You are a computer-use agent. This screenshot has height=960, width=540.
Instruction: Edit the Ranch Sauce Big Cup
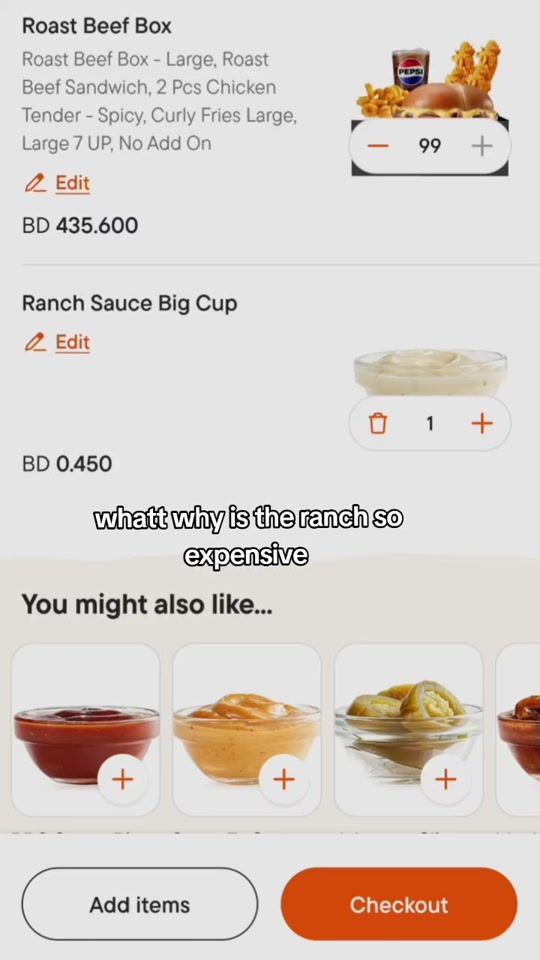(57, 342)
